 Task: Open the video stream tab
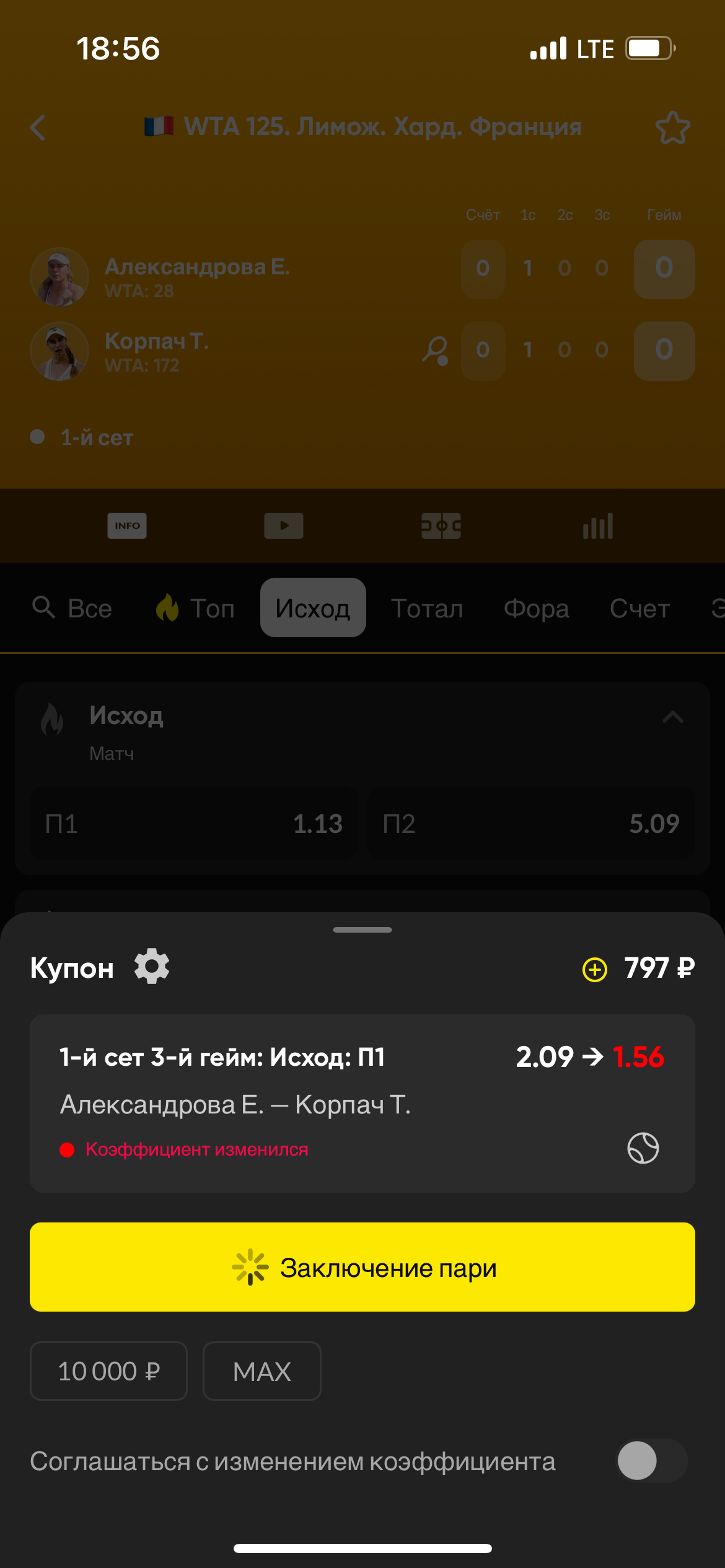point(284,526)
